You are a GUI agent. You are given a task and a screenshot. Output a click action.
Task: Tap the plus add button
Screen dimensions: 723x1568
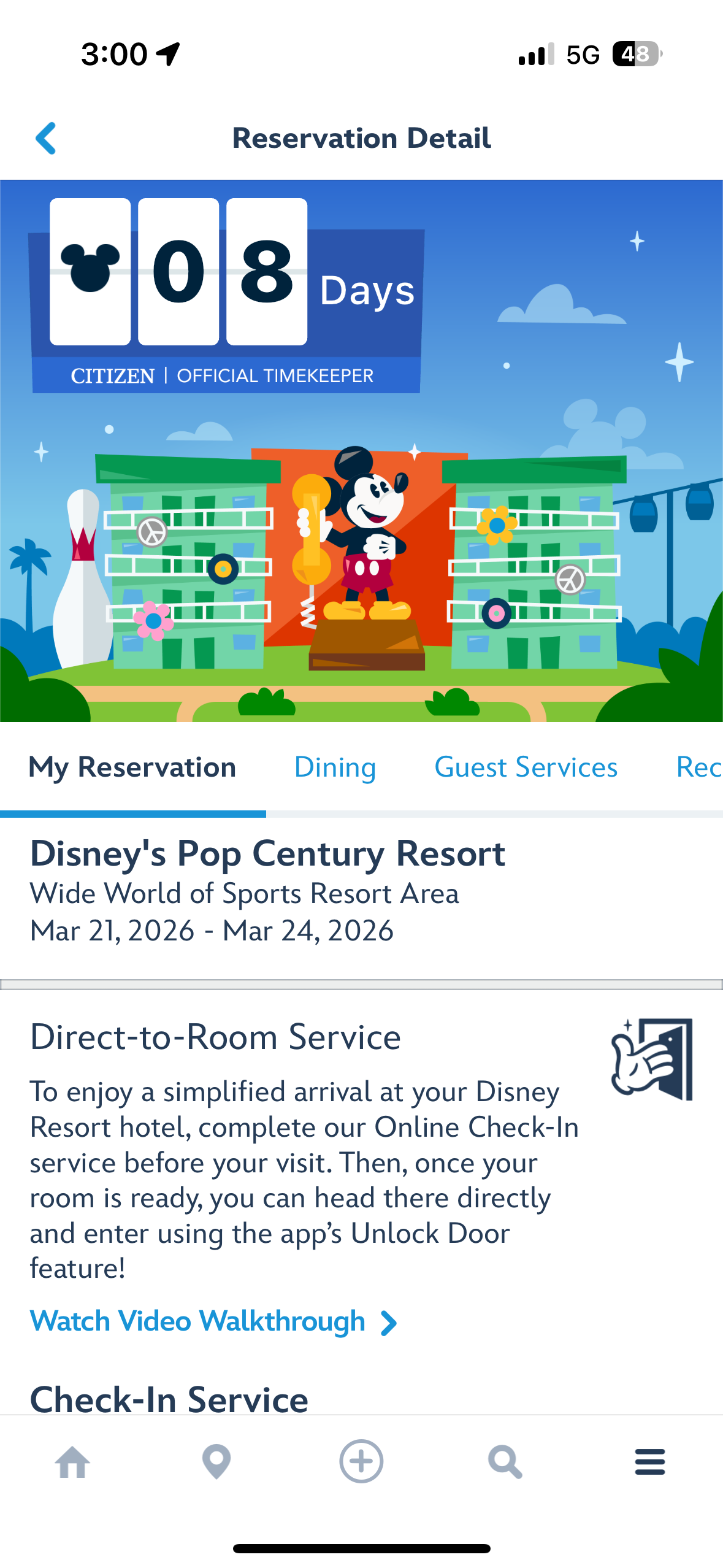pyautogui.click(x=361, y=1461)
